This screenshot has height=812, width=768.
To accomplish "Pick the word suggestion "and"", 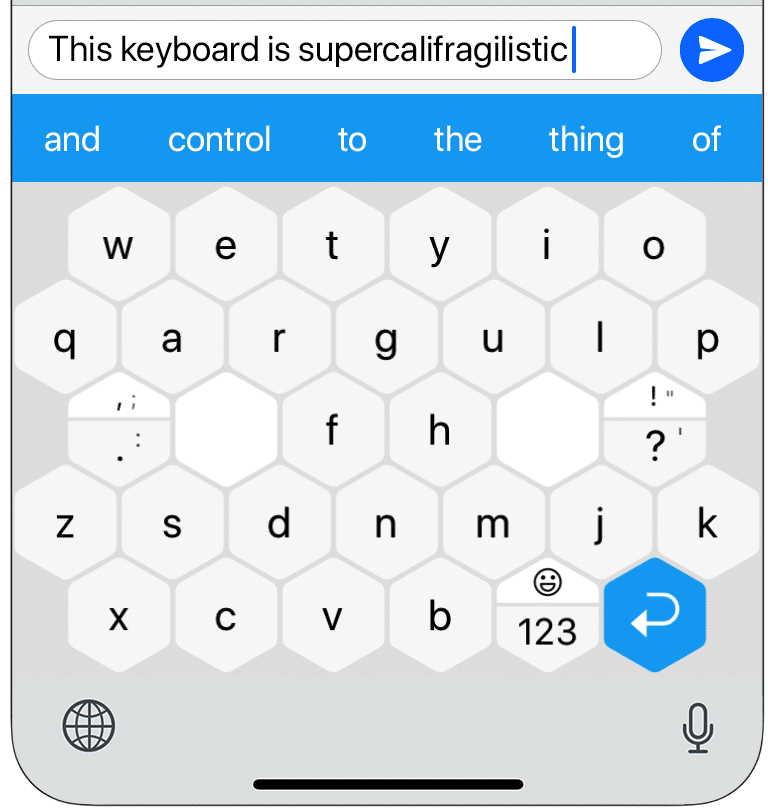I will pyautogui.click(x=72, y=139).
